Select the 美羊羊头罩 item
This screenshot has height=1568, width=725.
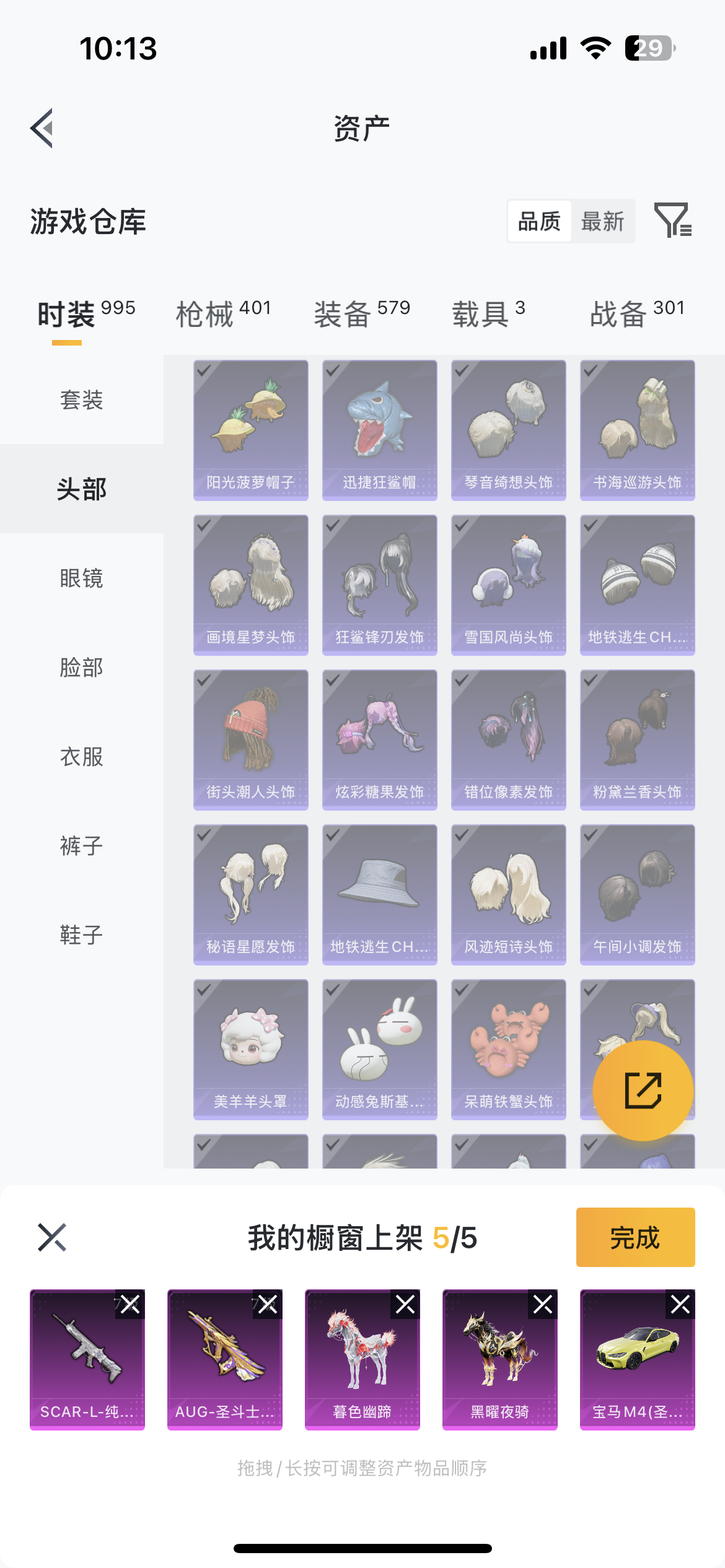[250, 1049]
